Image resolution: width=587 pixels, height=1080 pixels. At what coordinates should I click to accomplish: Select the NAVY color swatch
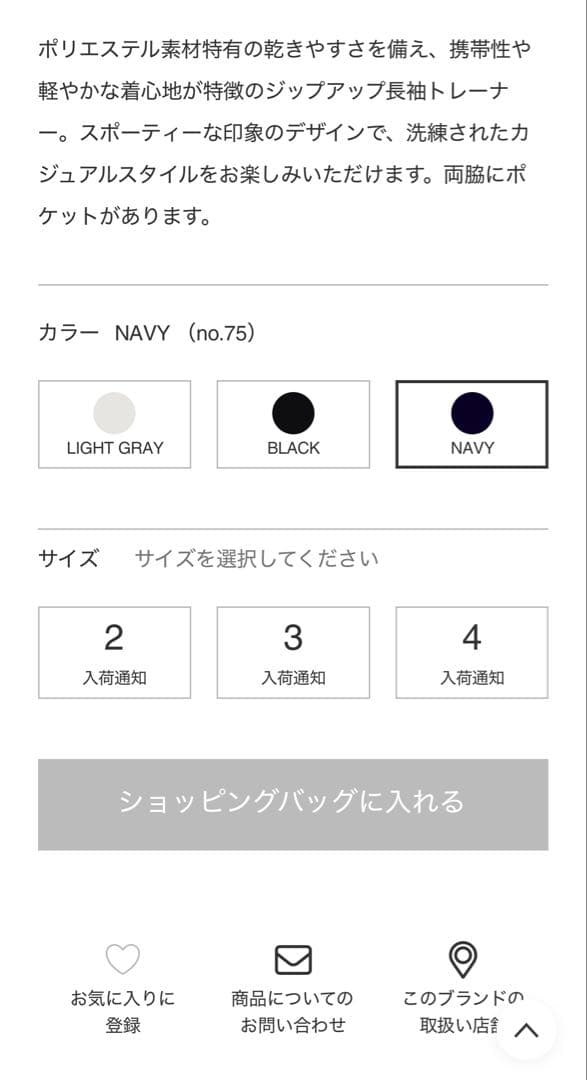472,424
